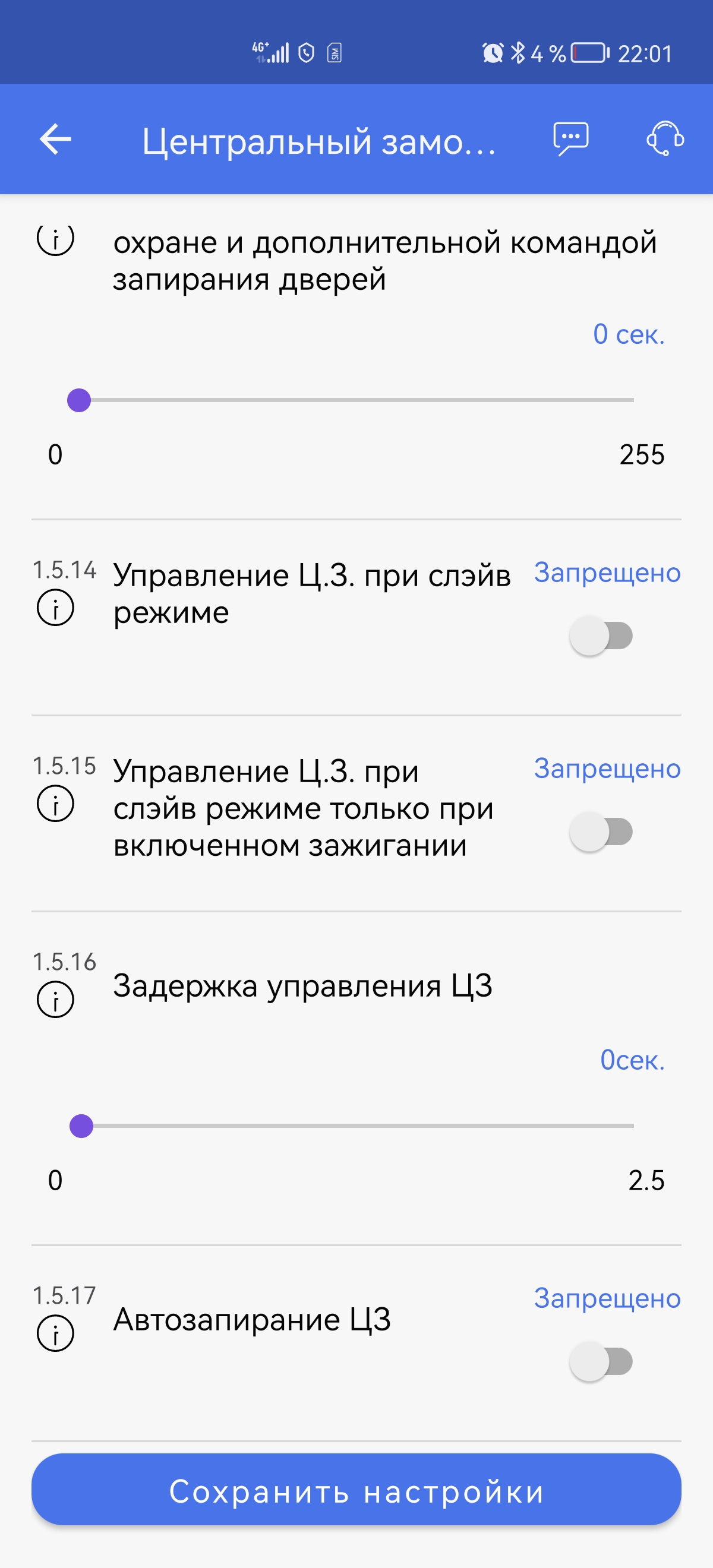Enable the 1.5.15 switch for включенном зажигании
This screenshot has width=713, height=1568.
pyautogui.click(x=601, y=832)
